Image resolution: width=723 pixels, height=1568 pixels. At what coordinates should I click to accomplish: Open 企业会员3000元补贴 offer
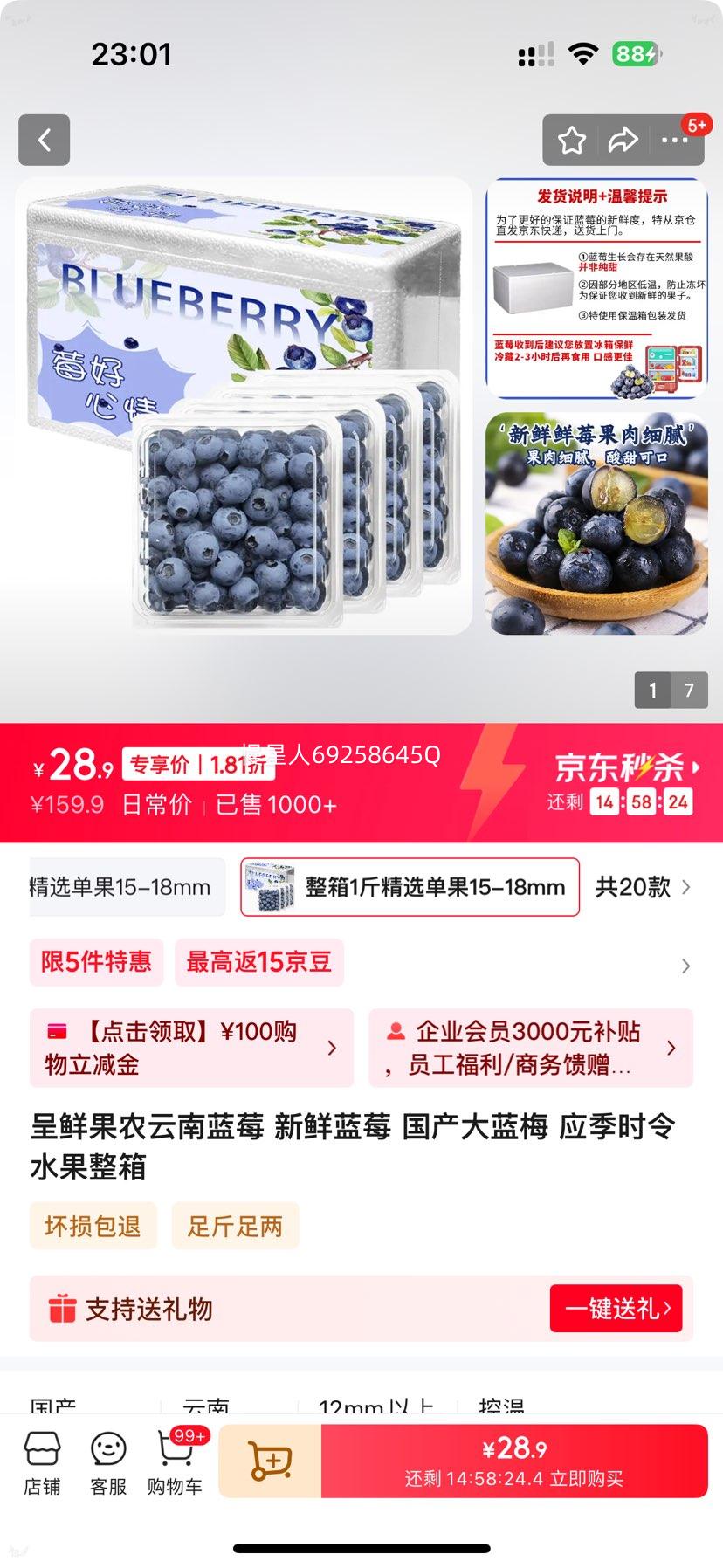click(x=530, y=1048)
